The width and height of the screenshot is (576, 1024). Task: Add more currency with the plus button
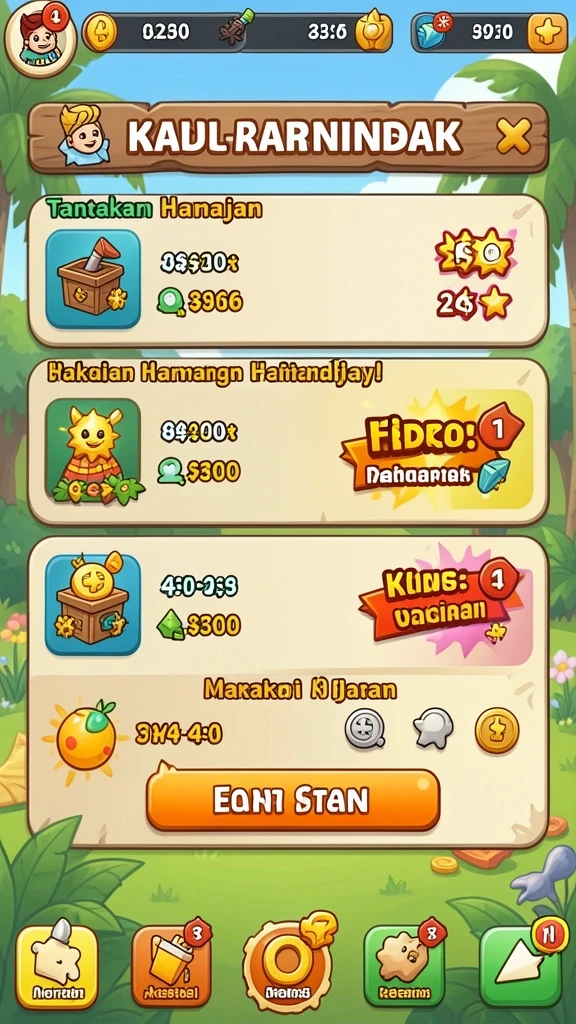click(547, 33)
